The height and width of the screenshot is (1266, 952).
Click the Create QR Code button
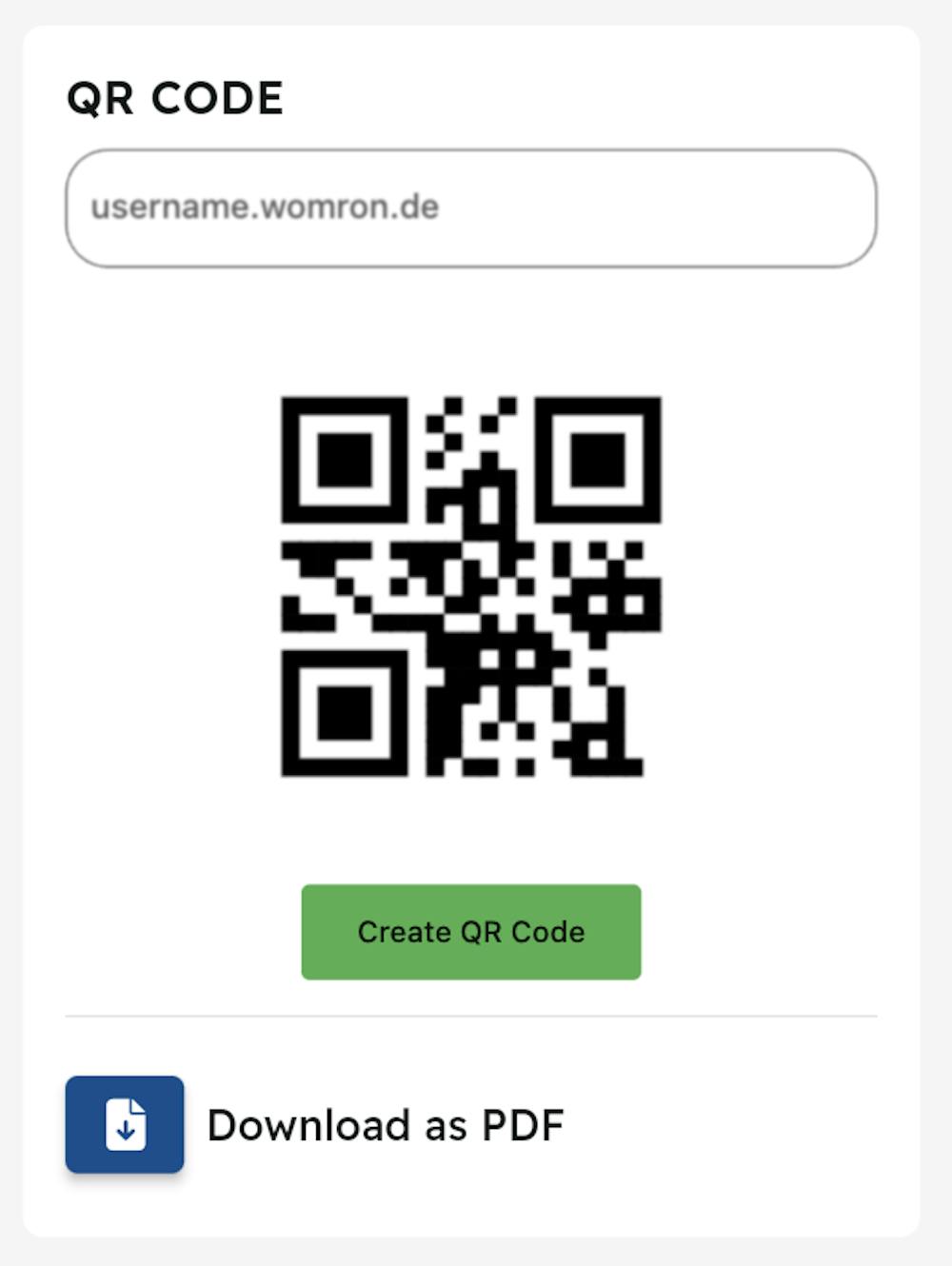471,932
